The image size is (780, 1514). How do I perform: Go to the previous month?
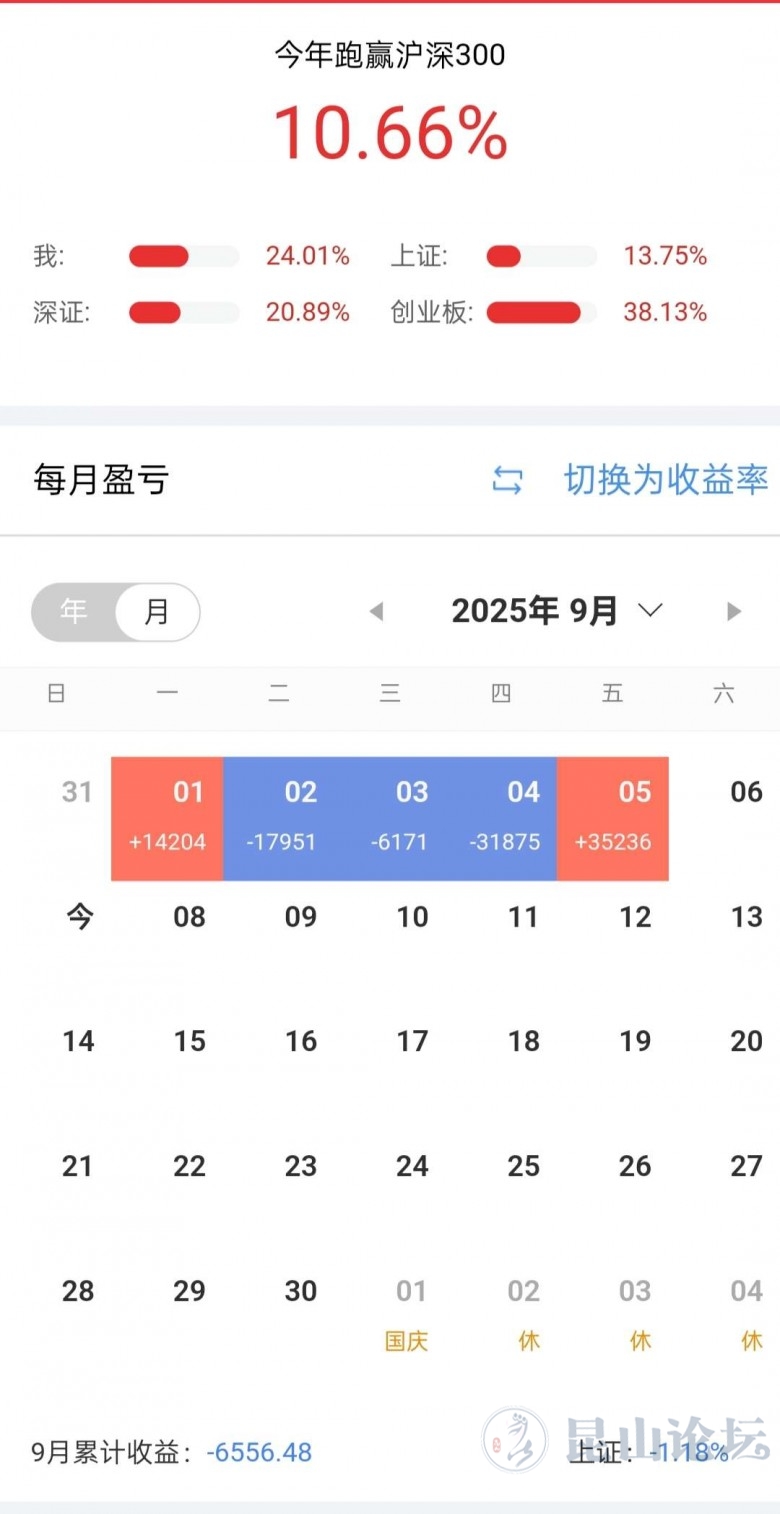(377, 611)
